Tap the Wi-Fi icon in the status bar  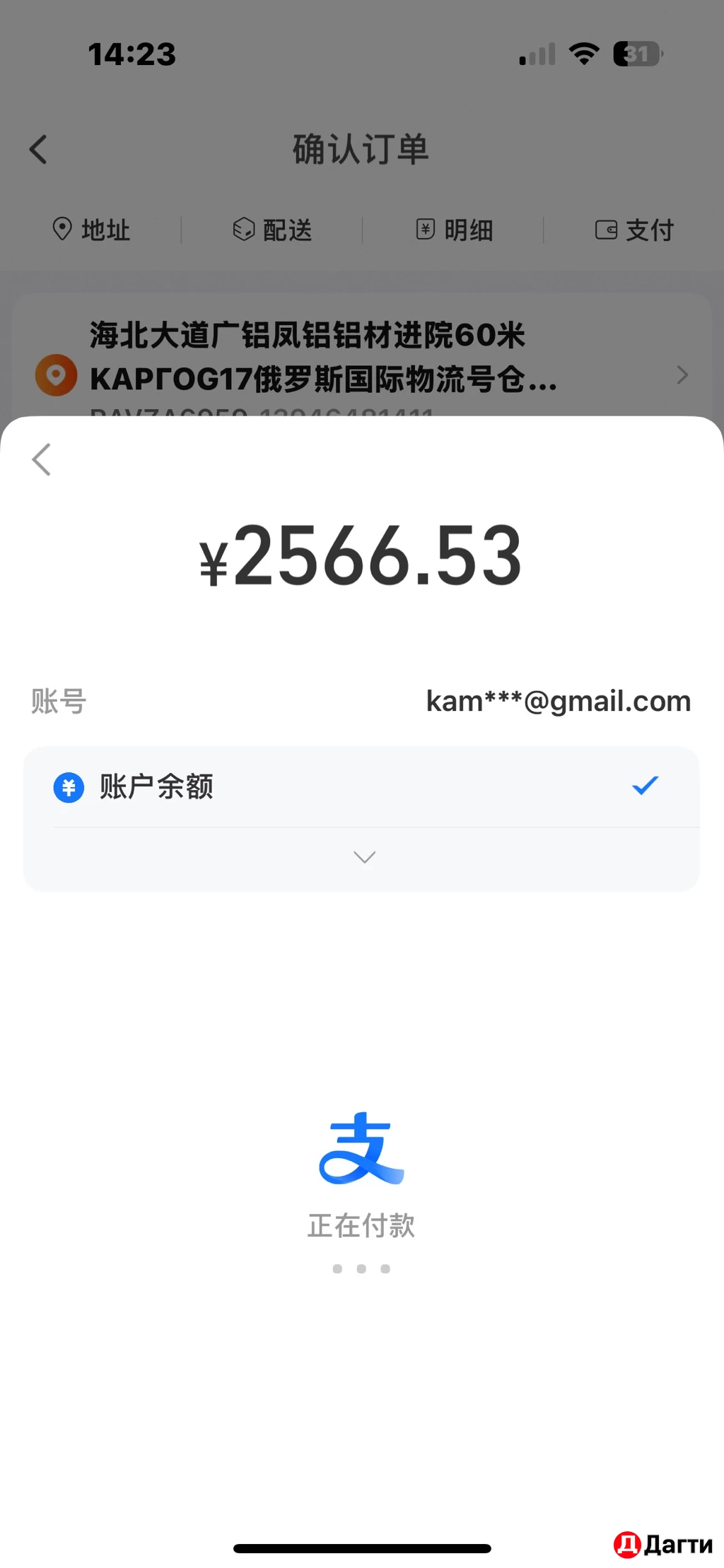(x=583, y=53)
